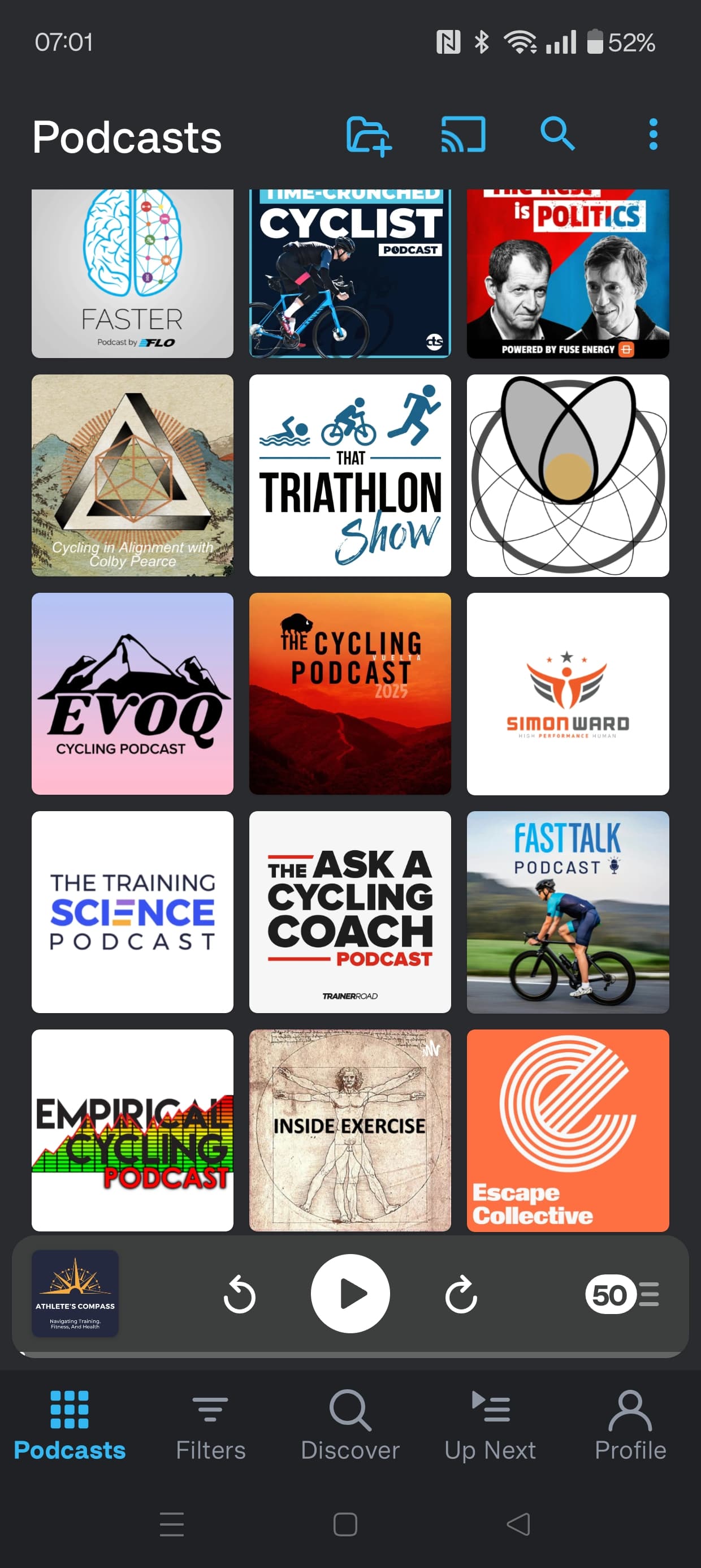This screenshot has height=1568, width=701.
Task: Open Empirical Cycling Podcast
Action: (133, 1130)
